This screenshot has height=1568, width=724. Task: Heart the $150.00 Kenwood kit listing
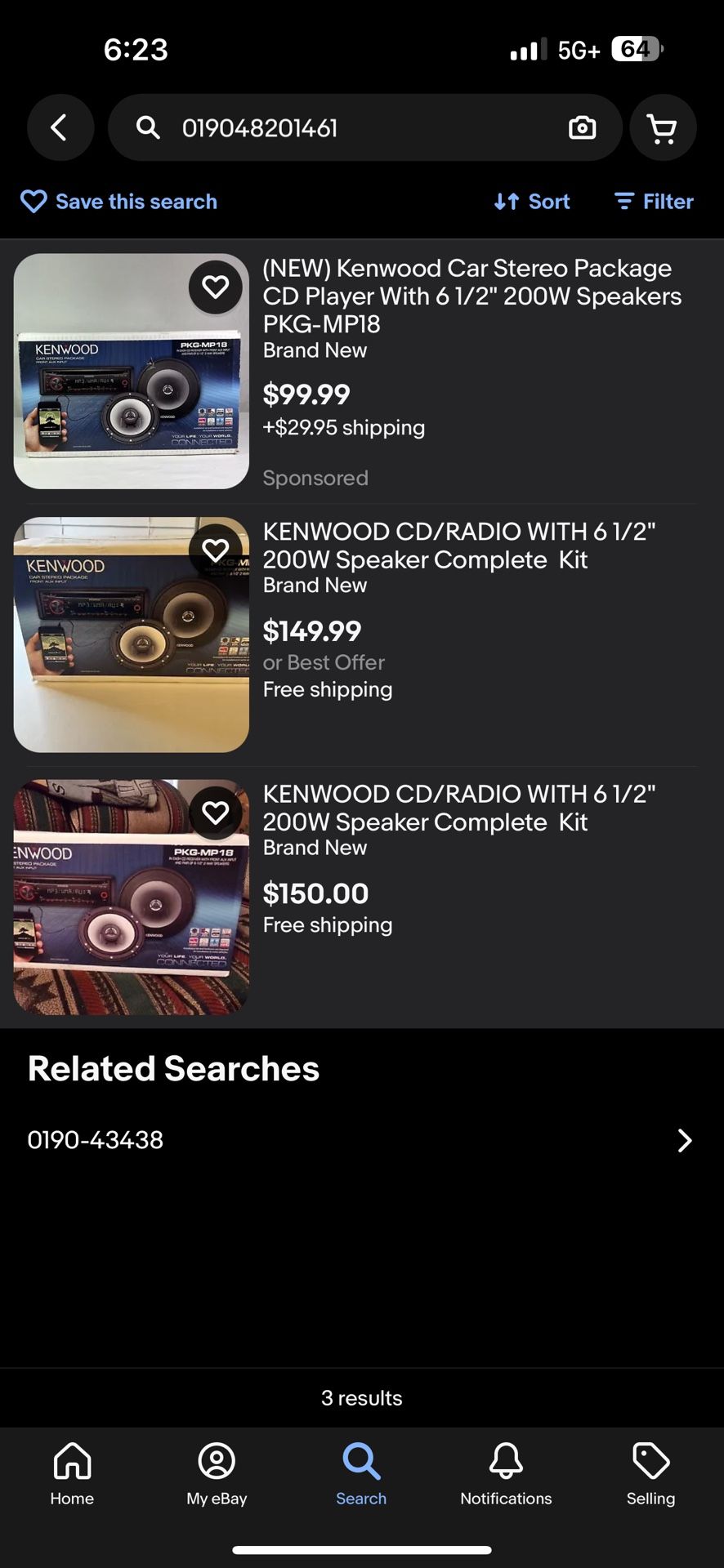click(x=216, y=813)
